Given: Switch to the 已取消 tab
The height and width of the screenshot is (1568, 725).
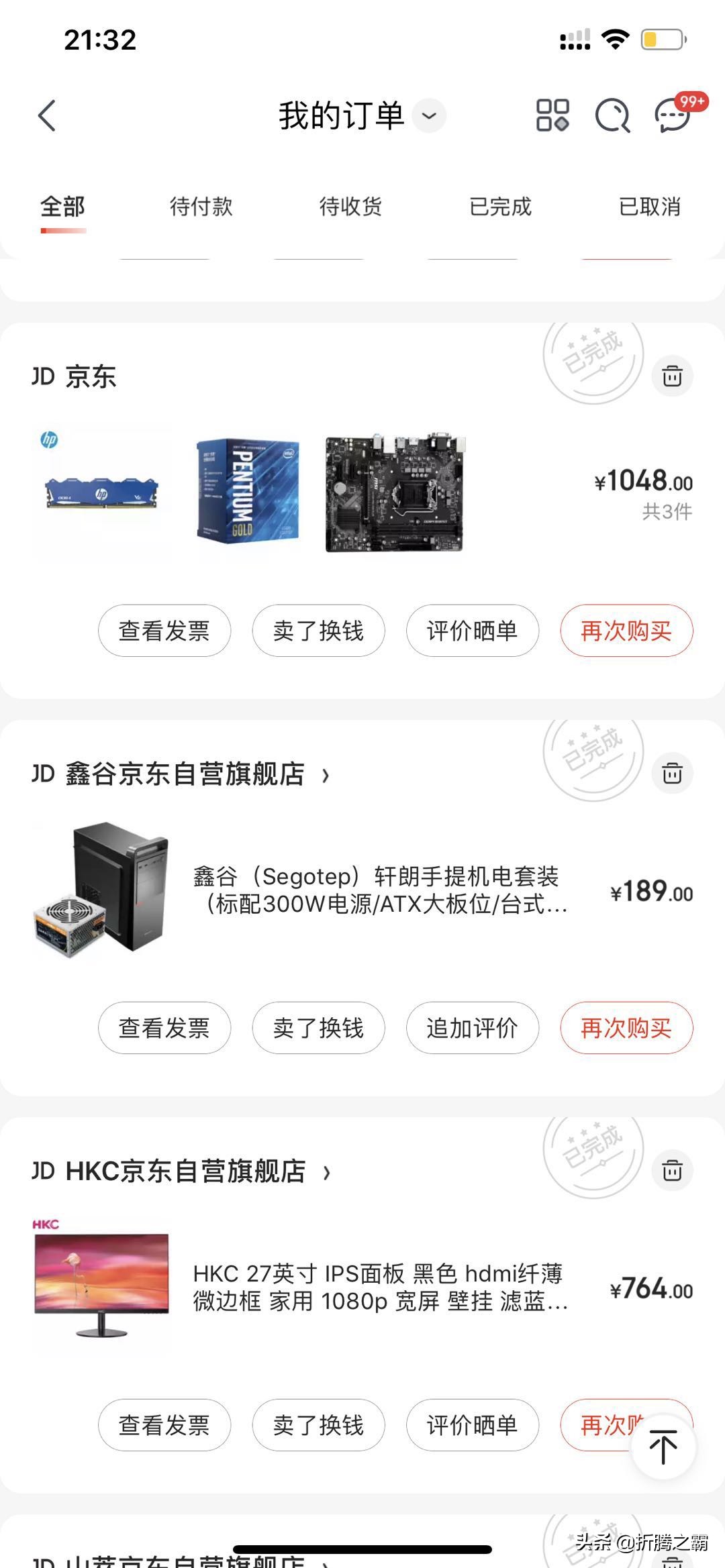Looking at the screenshot, I should coord(648,207).
